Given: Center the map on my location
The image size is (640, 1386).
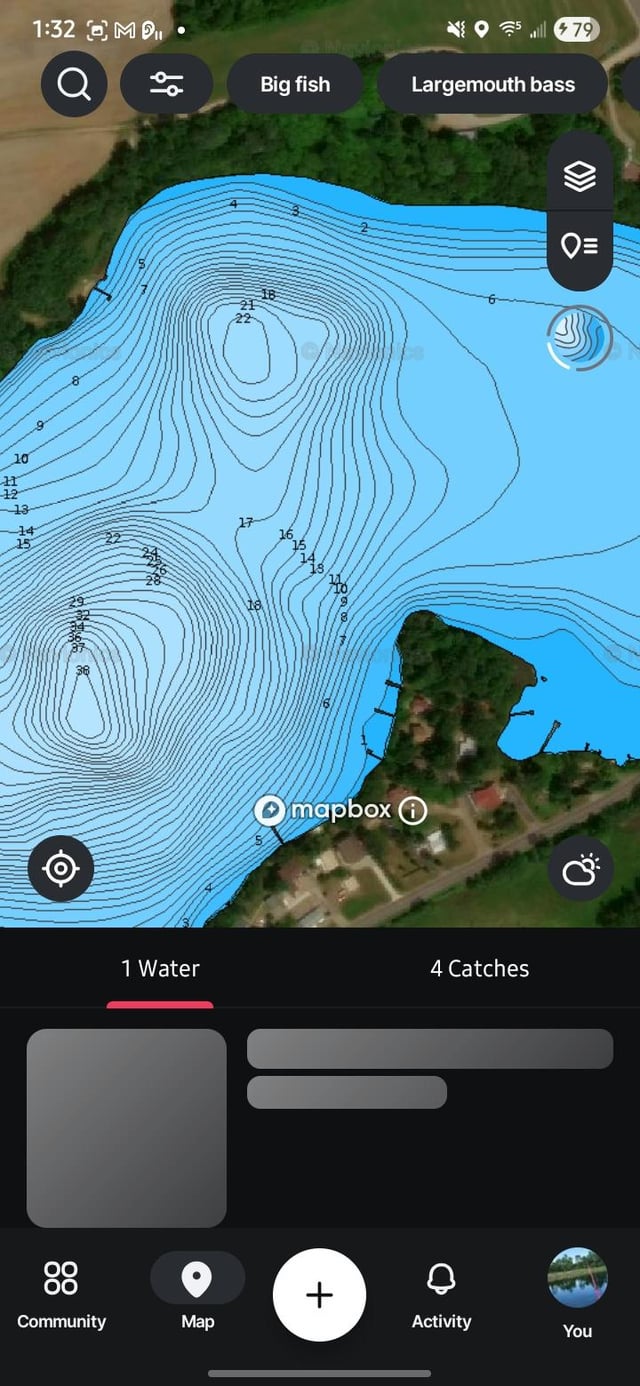Looking at the screenshot, I should pyautogui.click(x=61, y=868).
